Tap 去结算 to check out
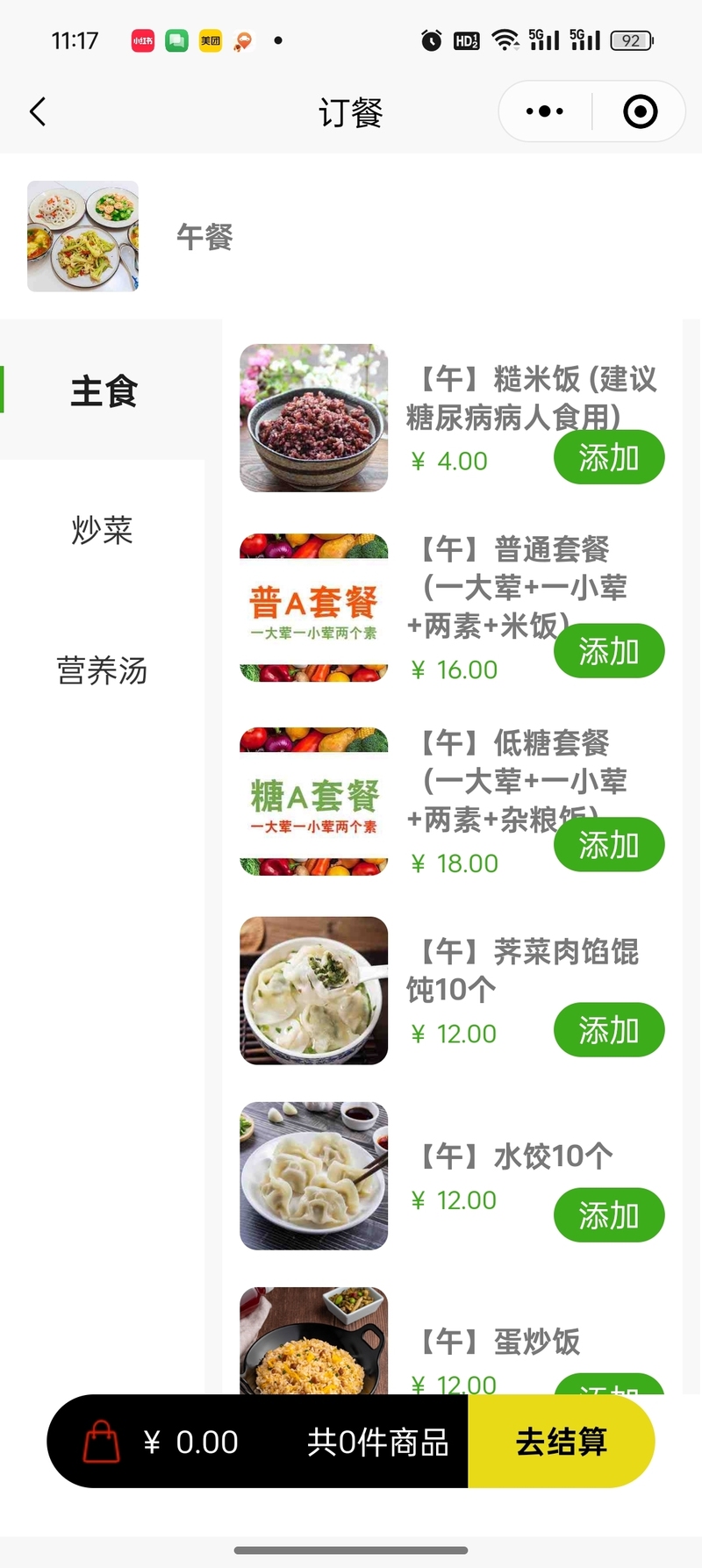Image resolution: width=702 pixels, height=1568 pixels. (x=562, y=1441)
